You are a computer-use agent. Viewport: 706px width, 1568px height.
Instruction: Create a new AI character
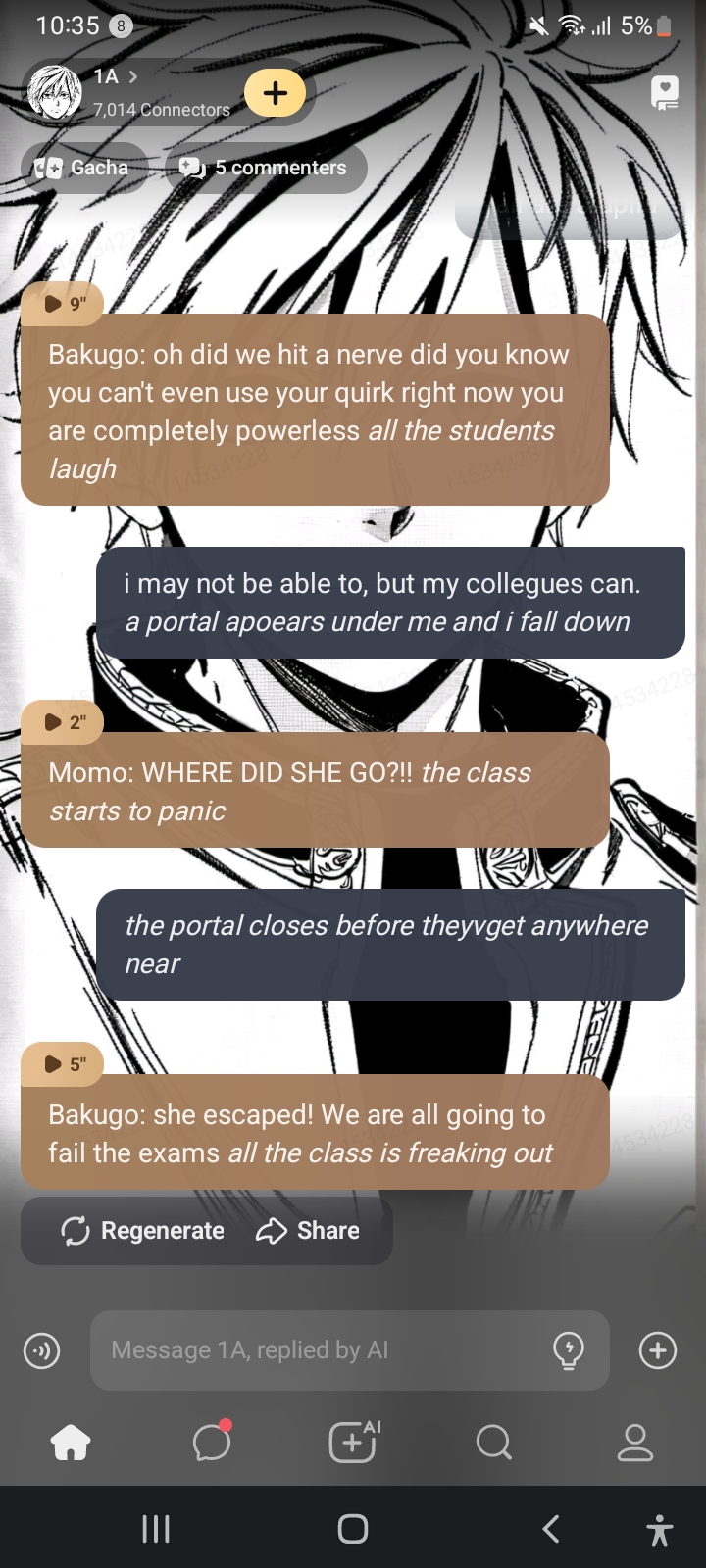point(353,1442)
